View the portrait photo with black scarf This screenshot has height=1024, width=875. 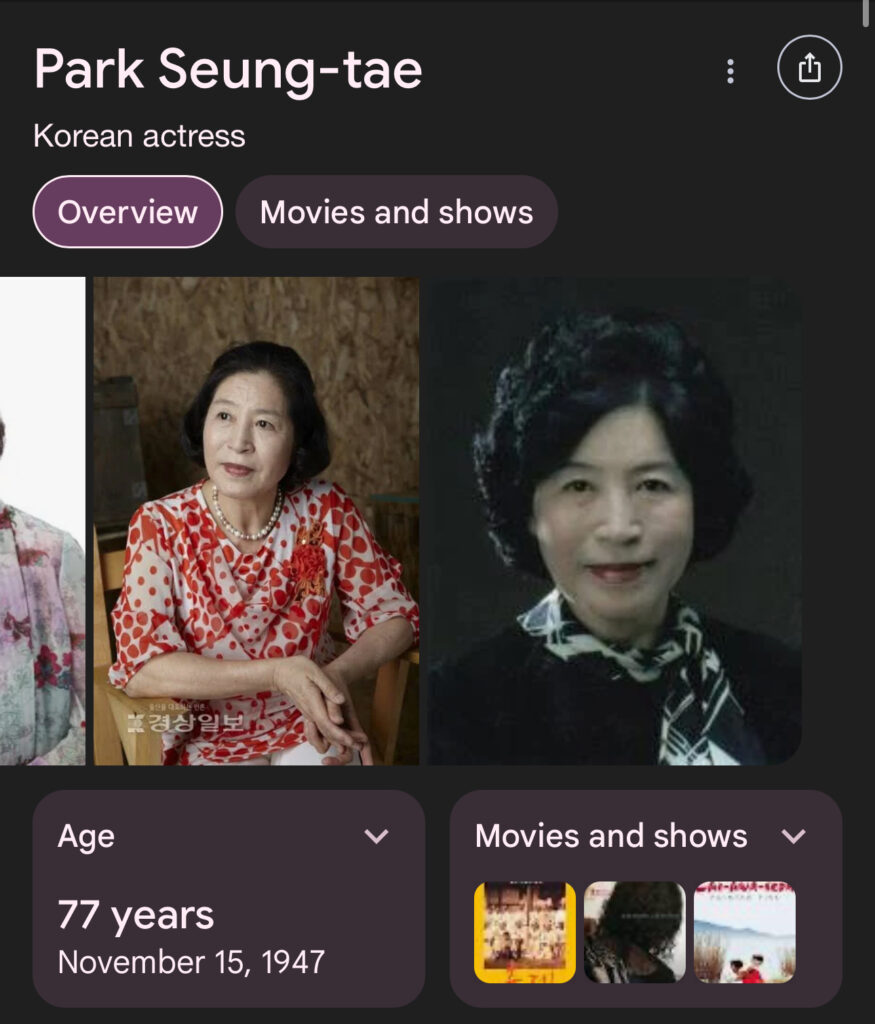[614, 520]
